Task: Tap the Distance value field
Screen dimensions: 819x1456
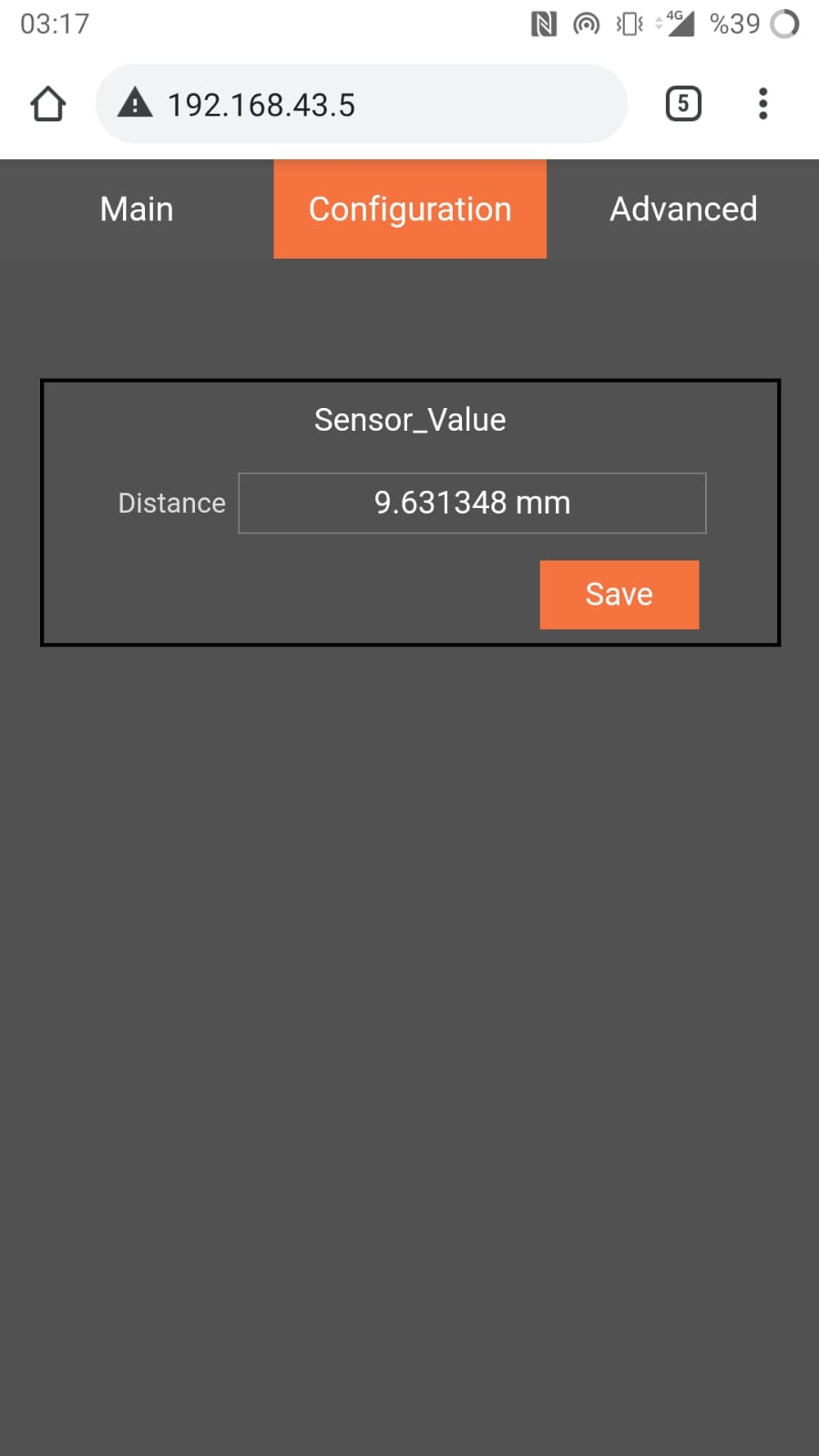Action: tap(472, 503)
